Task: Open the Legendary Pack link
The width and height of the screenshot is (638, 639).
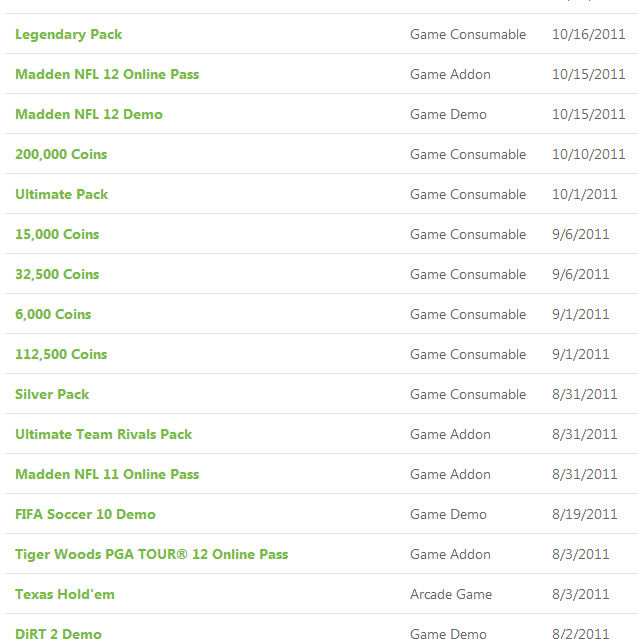Action: (x=69, y=34)
